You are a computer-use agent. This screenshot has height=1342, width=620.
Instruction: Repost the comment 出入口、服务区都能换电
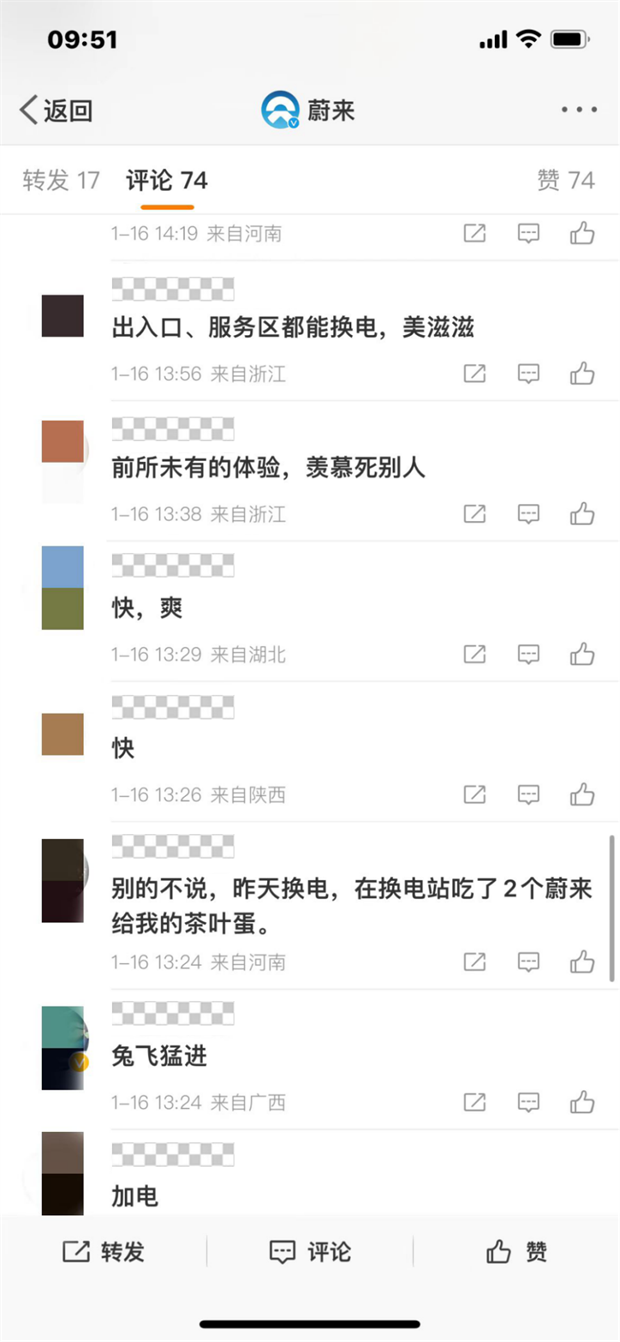tap(474, 374)
